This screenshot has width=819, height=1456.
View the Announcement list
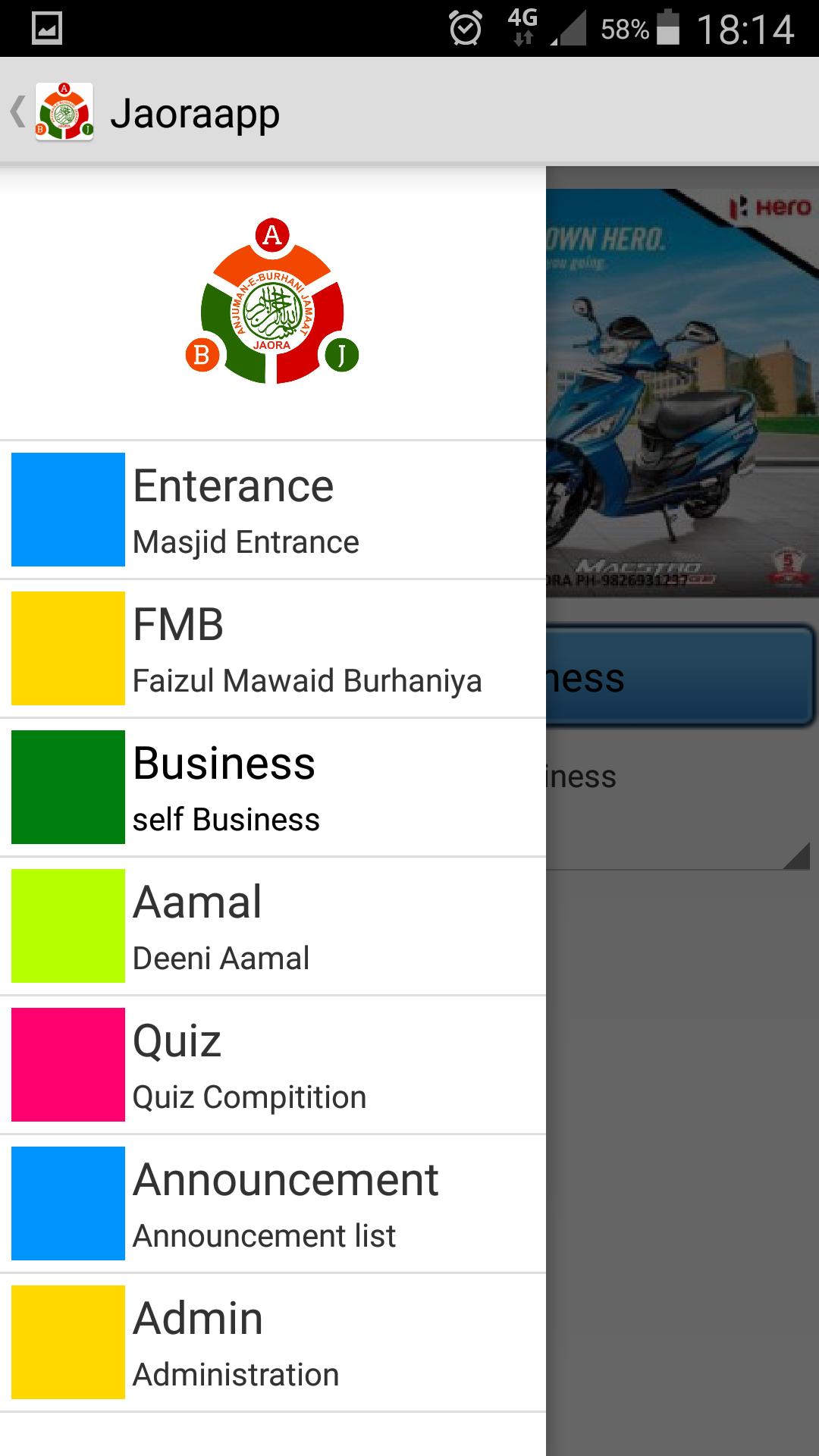[x=273, y=1203]
